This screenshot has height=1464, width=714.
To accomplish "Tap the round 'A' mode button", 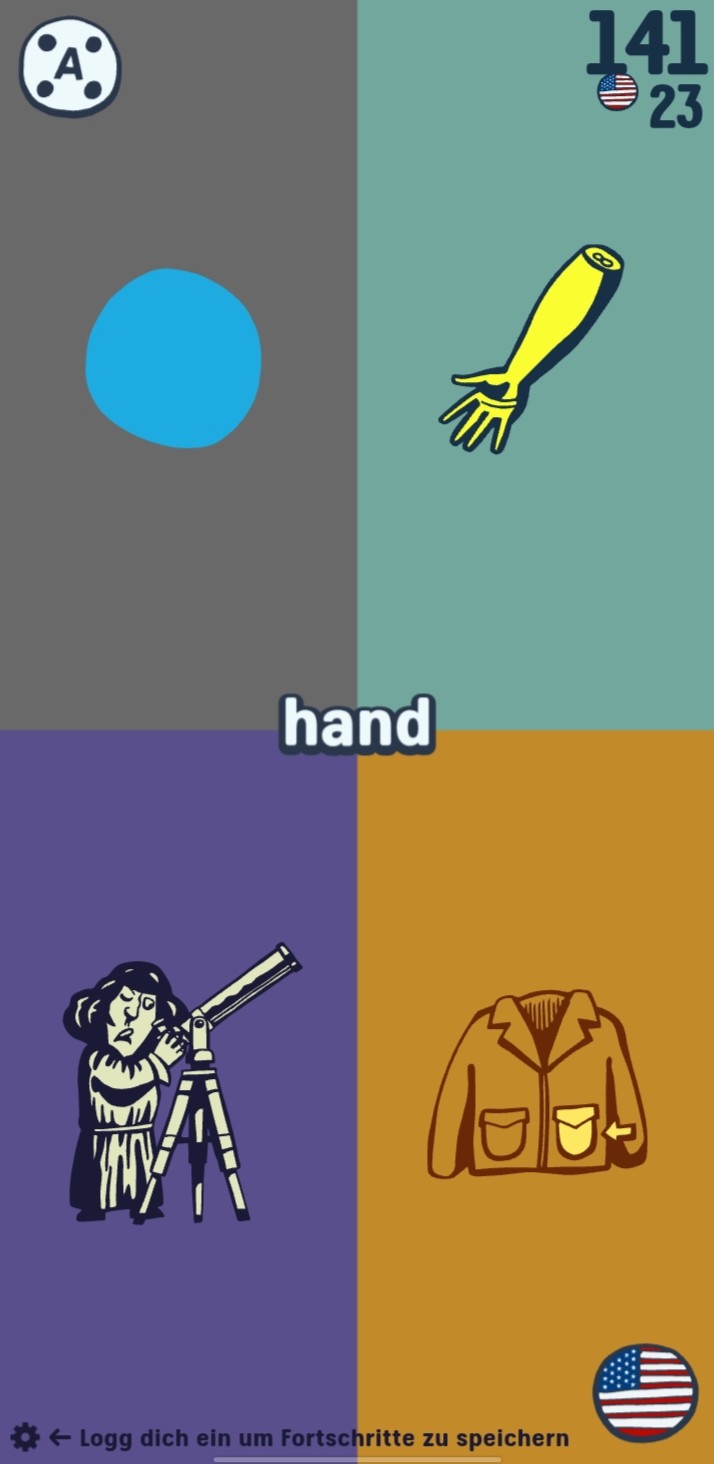I will [70, 66].
